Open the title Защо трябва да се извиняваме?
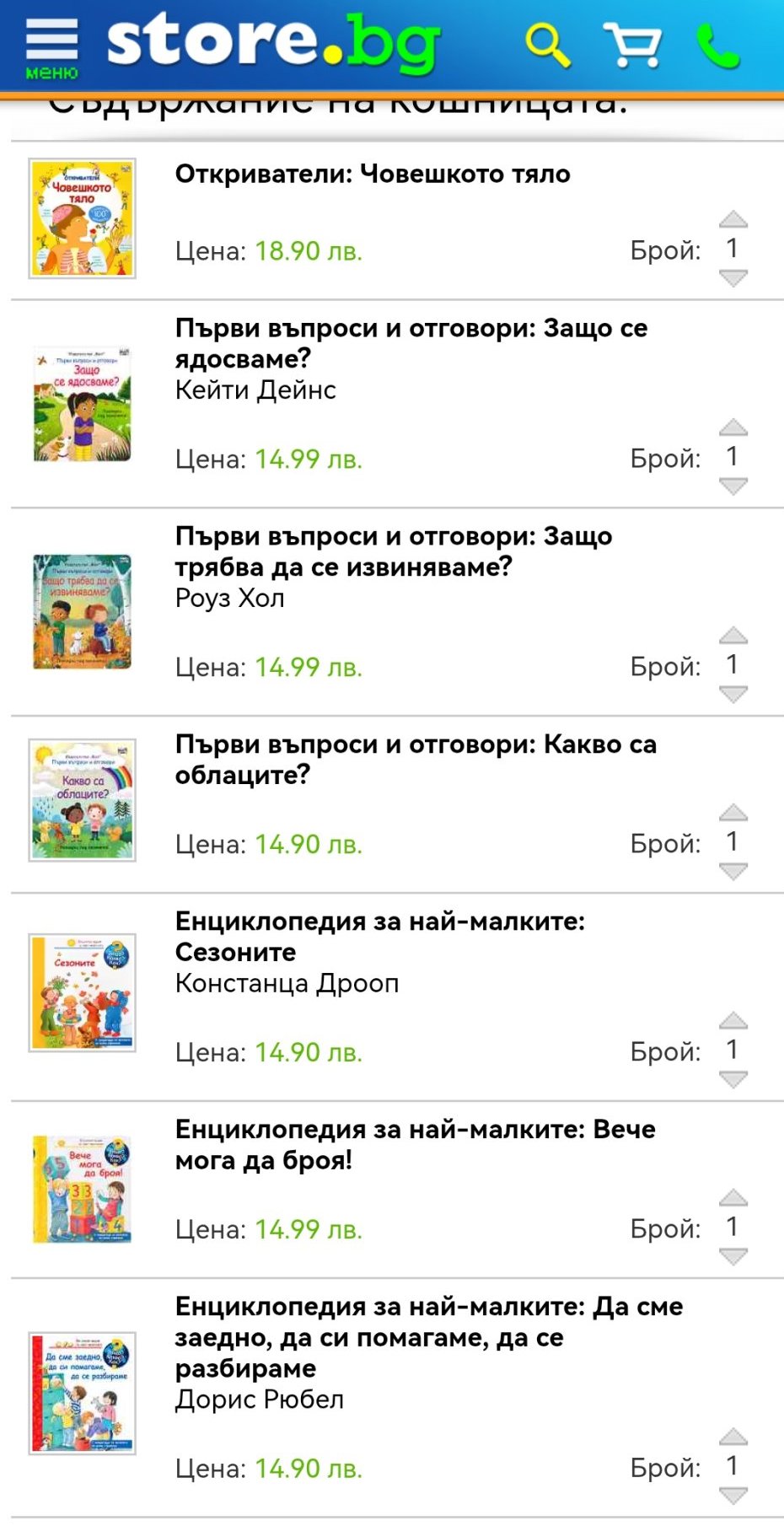Viewport: 784px width, 1526px height. click(394, 551)
